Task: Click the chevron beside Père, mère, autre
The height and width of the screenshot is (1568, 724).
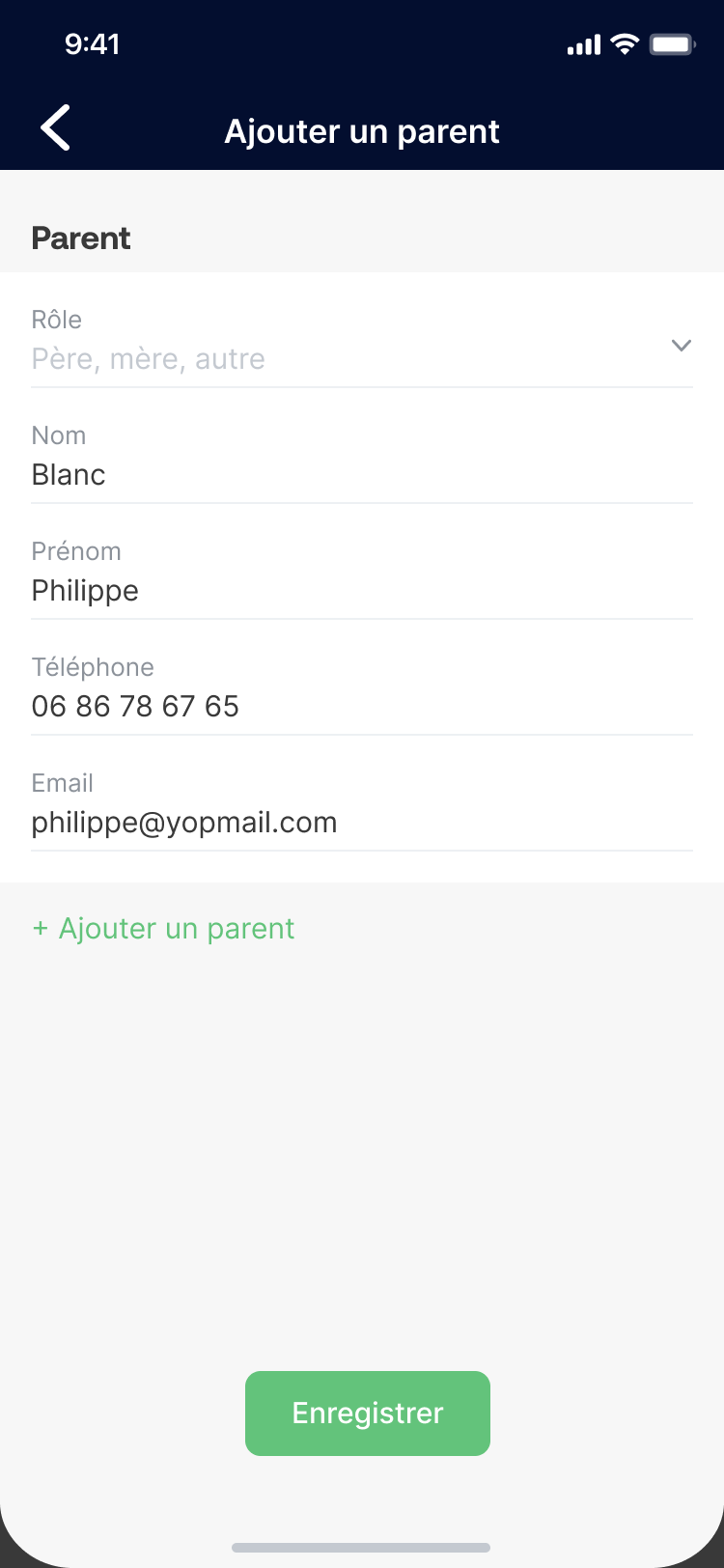Action: tap(682, 345)
